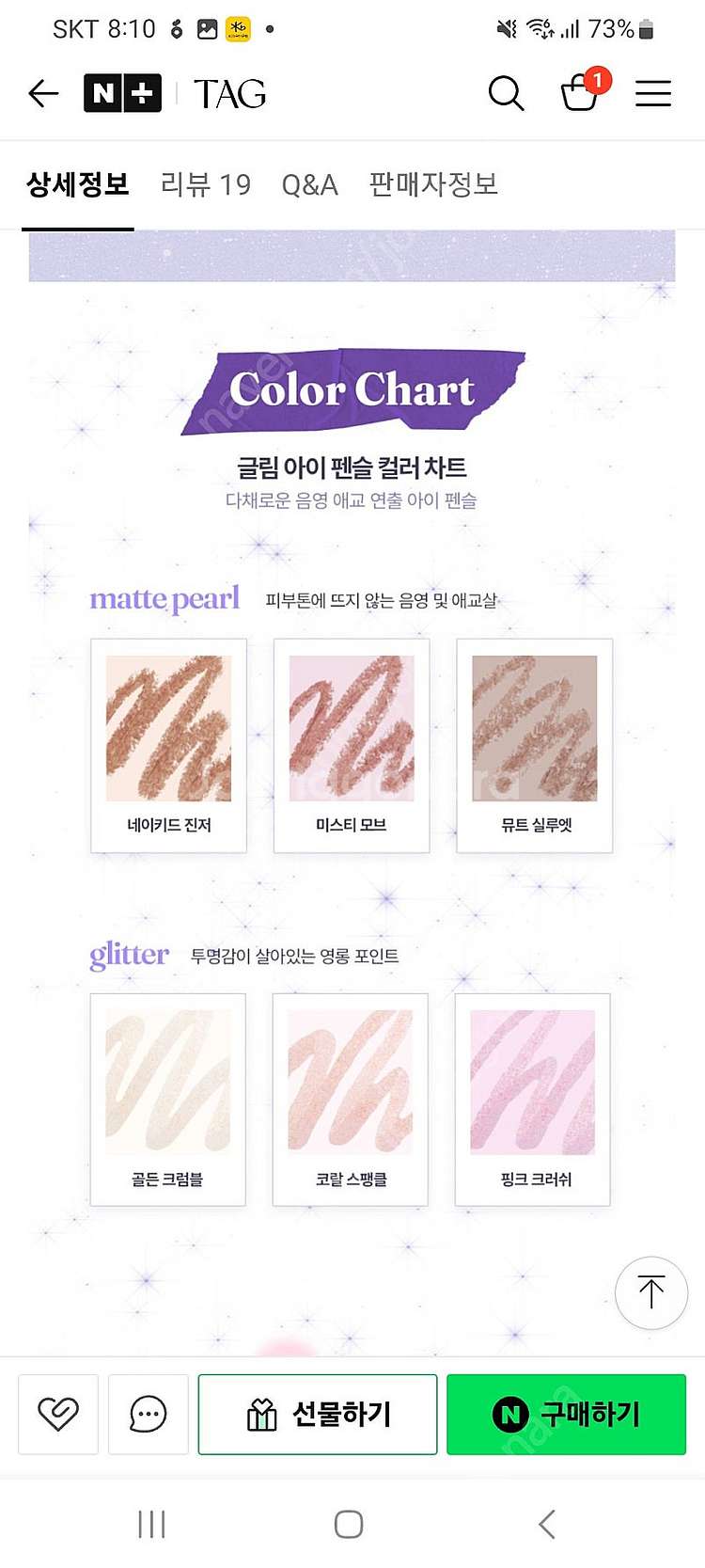Go to the system home screen
The height and width of the screenshot is (1568, 705).
349,1524
